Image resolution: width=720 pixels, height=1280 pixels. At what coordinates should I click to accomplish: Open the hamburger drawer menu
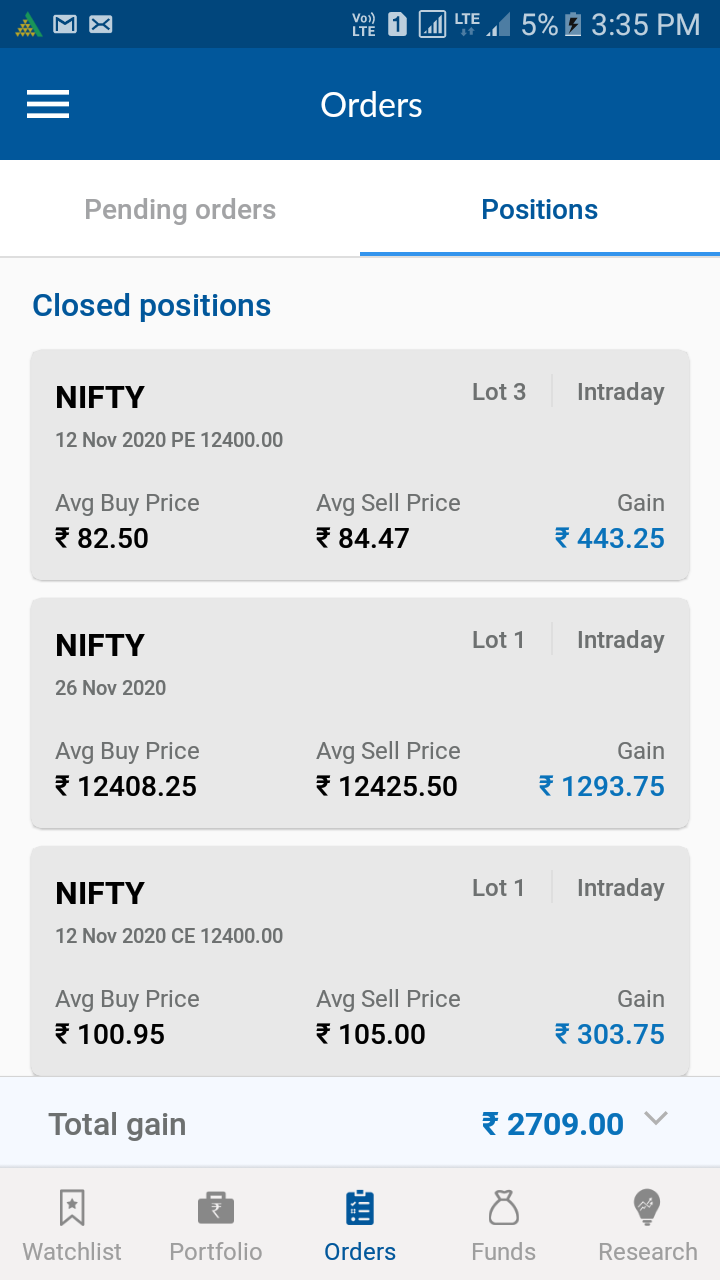48,104
